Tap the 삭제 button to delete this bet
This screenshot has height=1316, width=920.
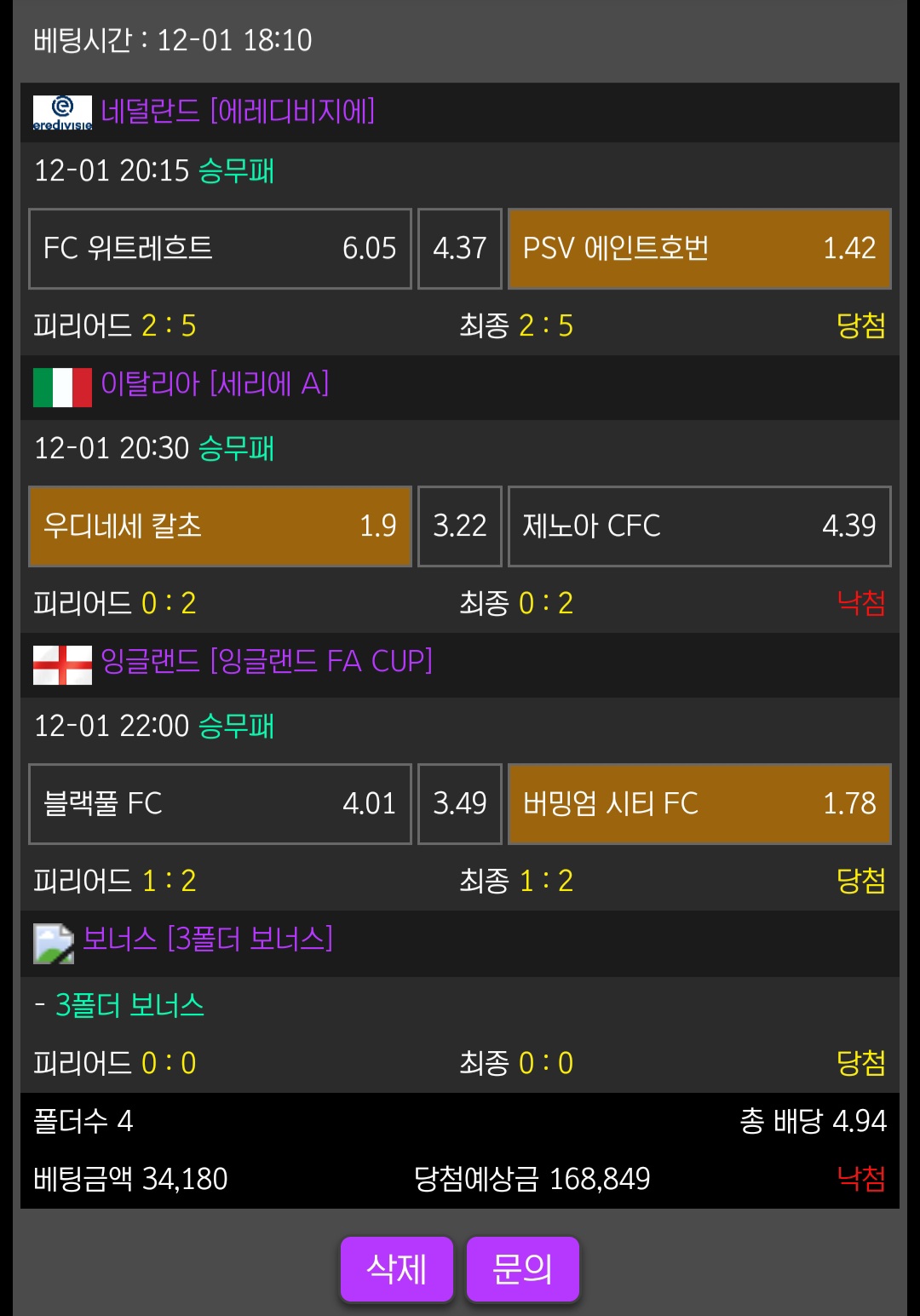click(396, 1268)
